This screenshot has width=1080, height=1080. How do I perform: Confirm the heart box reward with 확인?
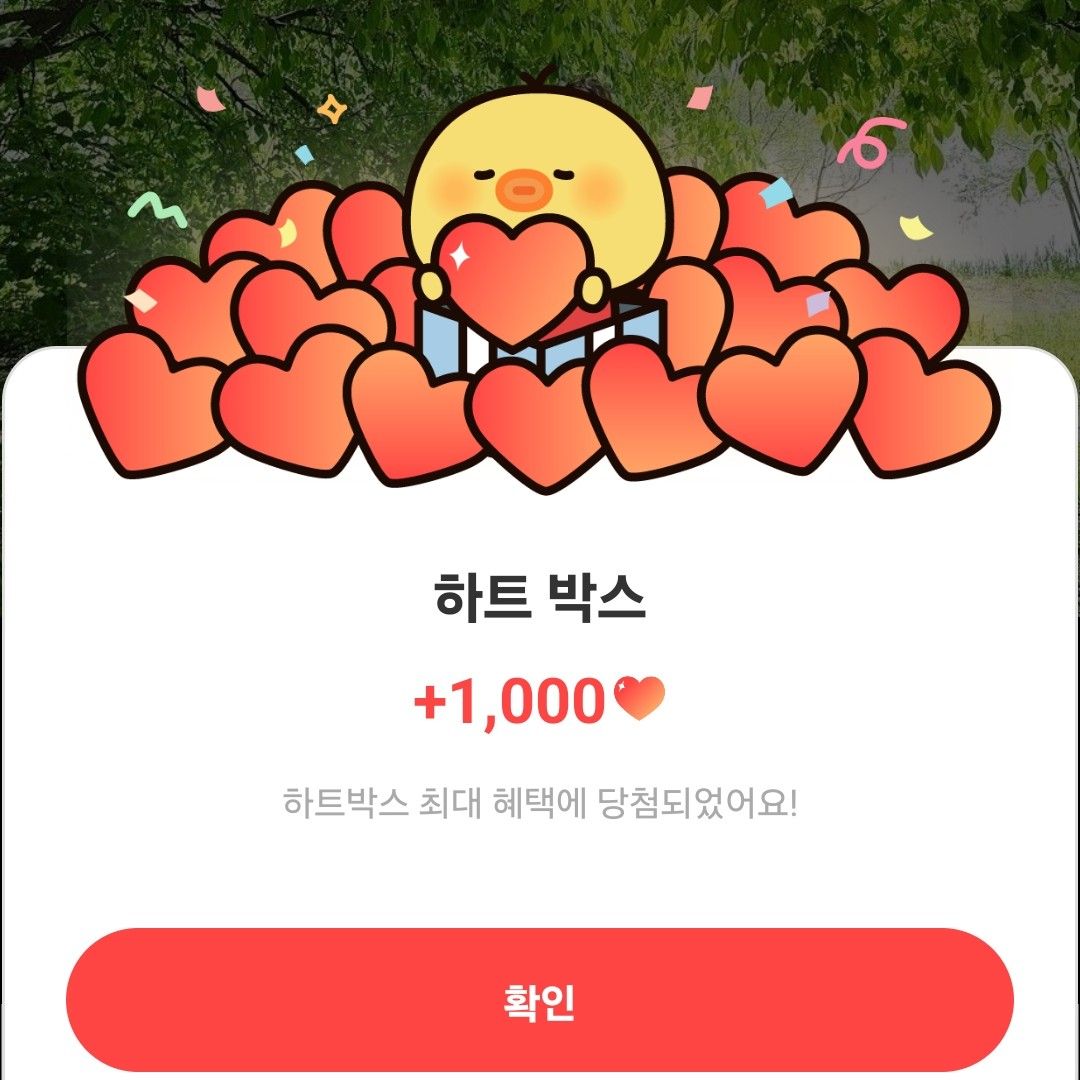540,1000
